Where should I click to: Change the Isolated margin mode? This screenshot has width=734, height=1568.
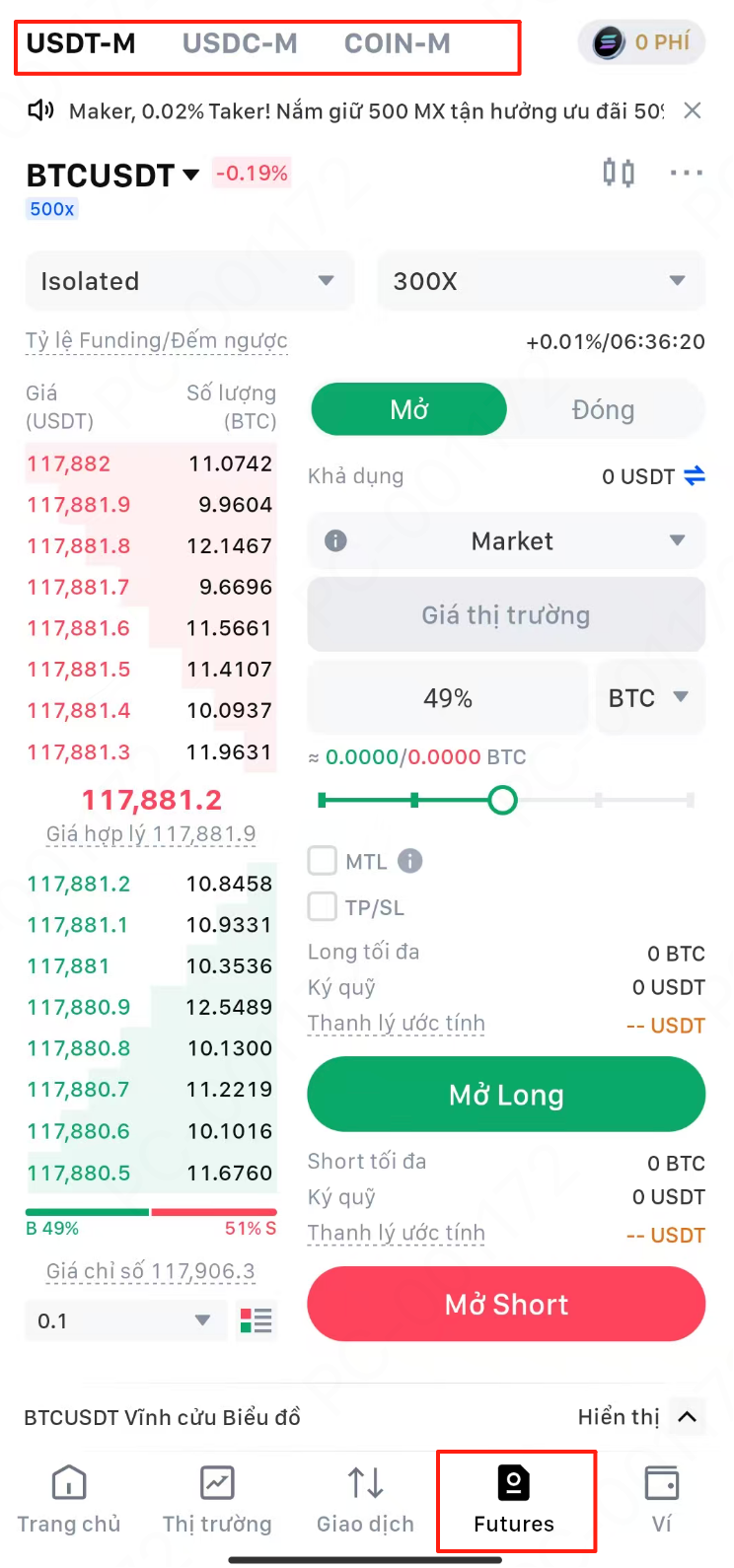click(x=189, y=281)
